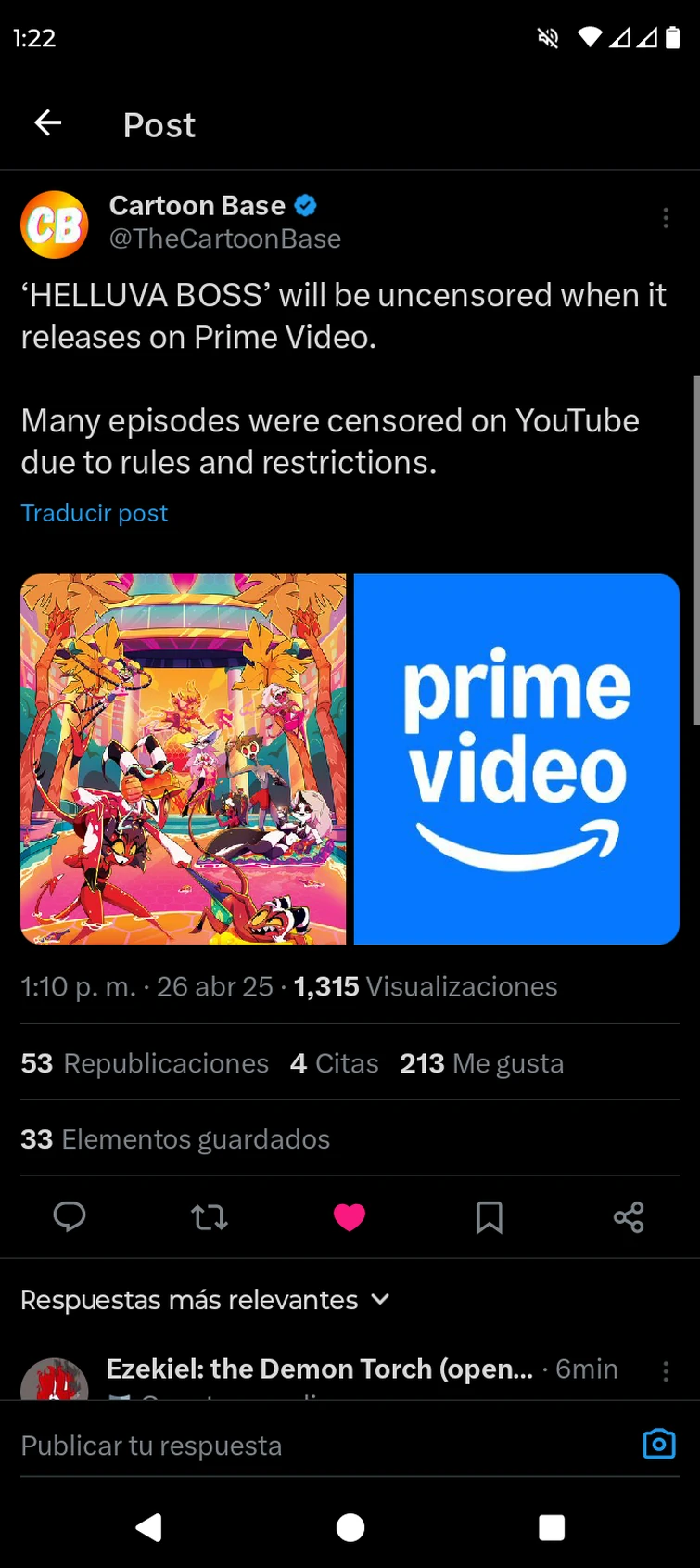Reply using the comment bubble icon
The width and height of the screenshot is (700, 1568).
pyautogui.click(x=70, y=1216)
